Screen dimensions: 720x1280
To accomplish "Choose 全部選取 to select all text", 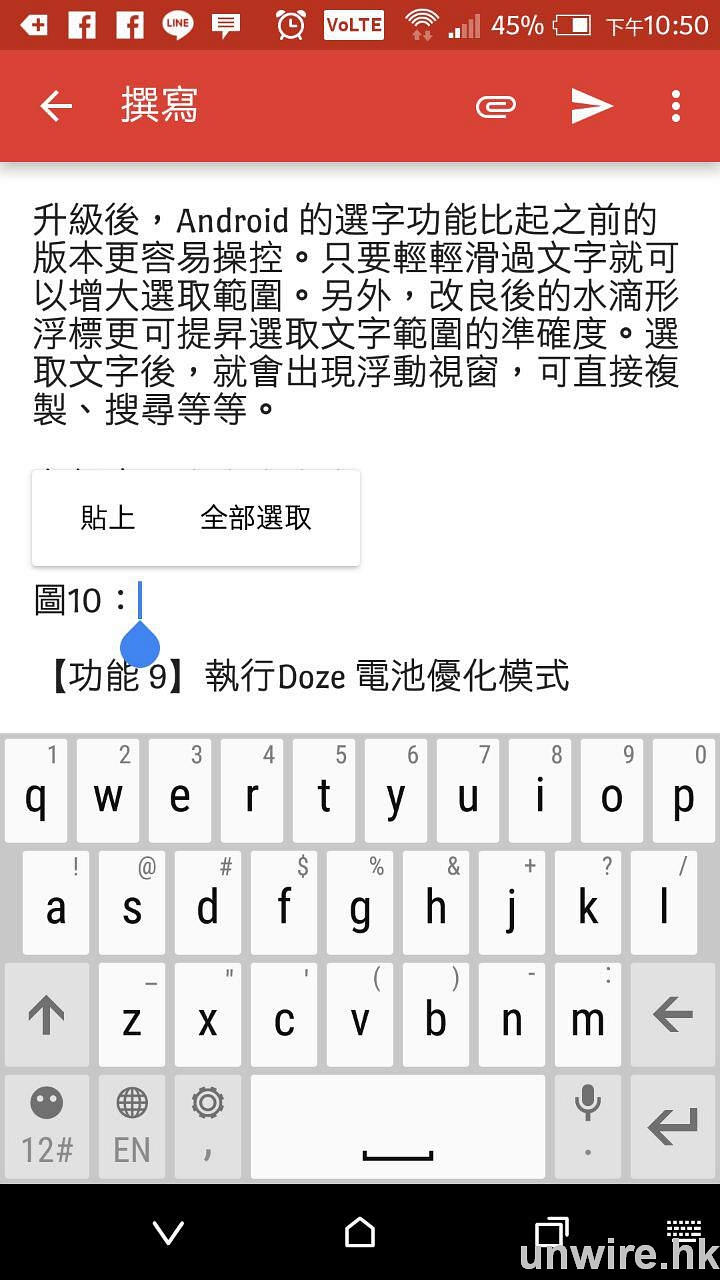I will (x=256, y=518).
